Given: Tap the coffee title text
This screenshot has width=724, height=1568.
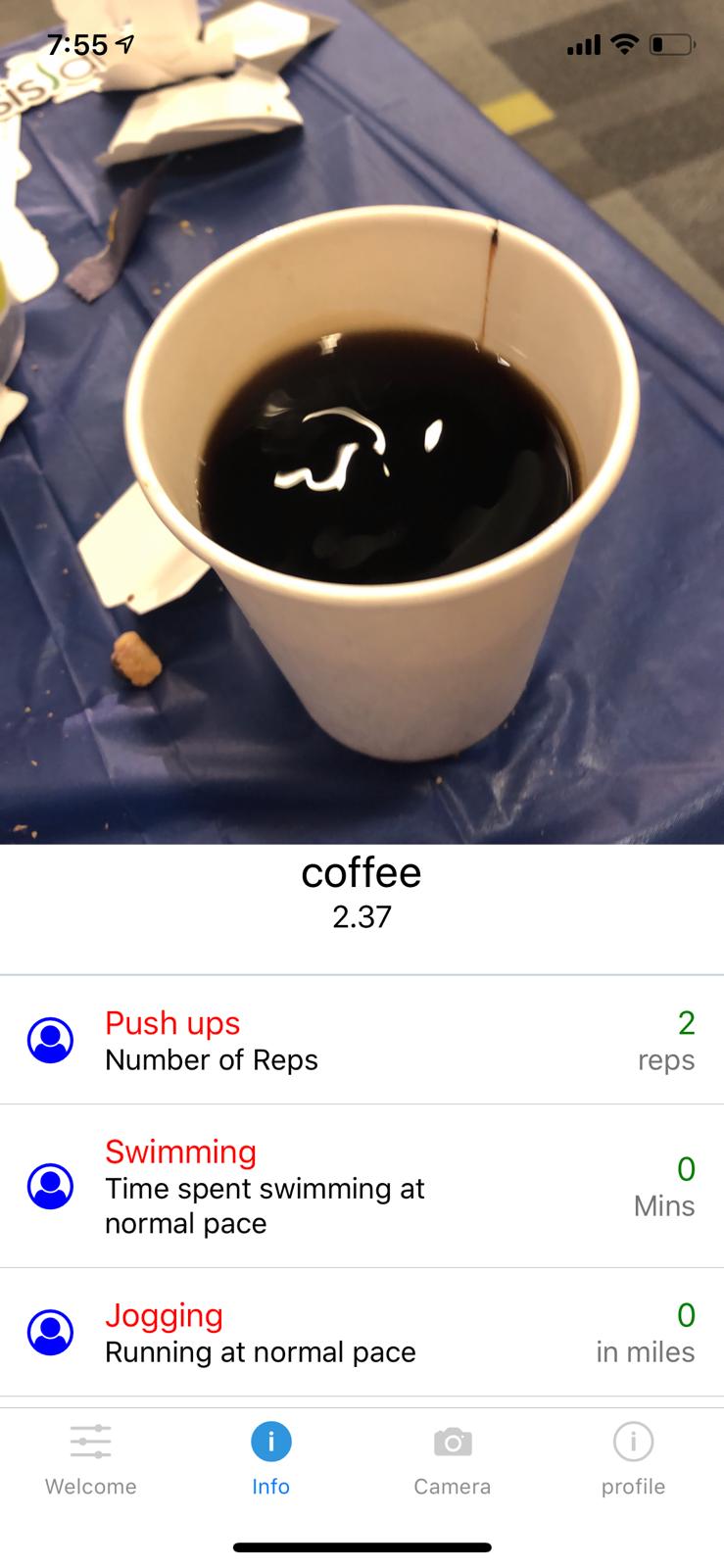Looking at the screenshot, I should (x=362, y=872).
